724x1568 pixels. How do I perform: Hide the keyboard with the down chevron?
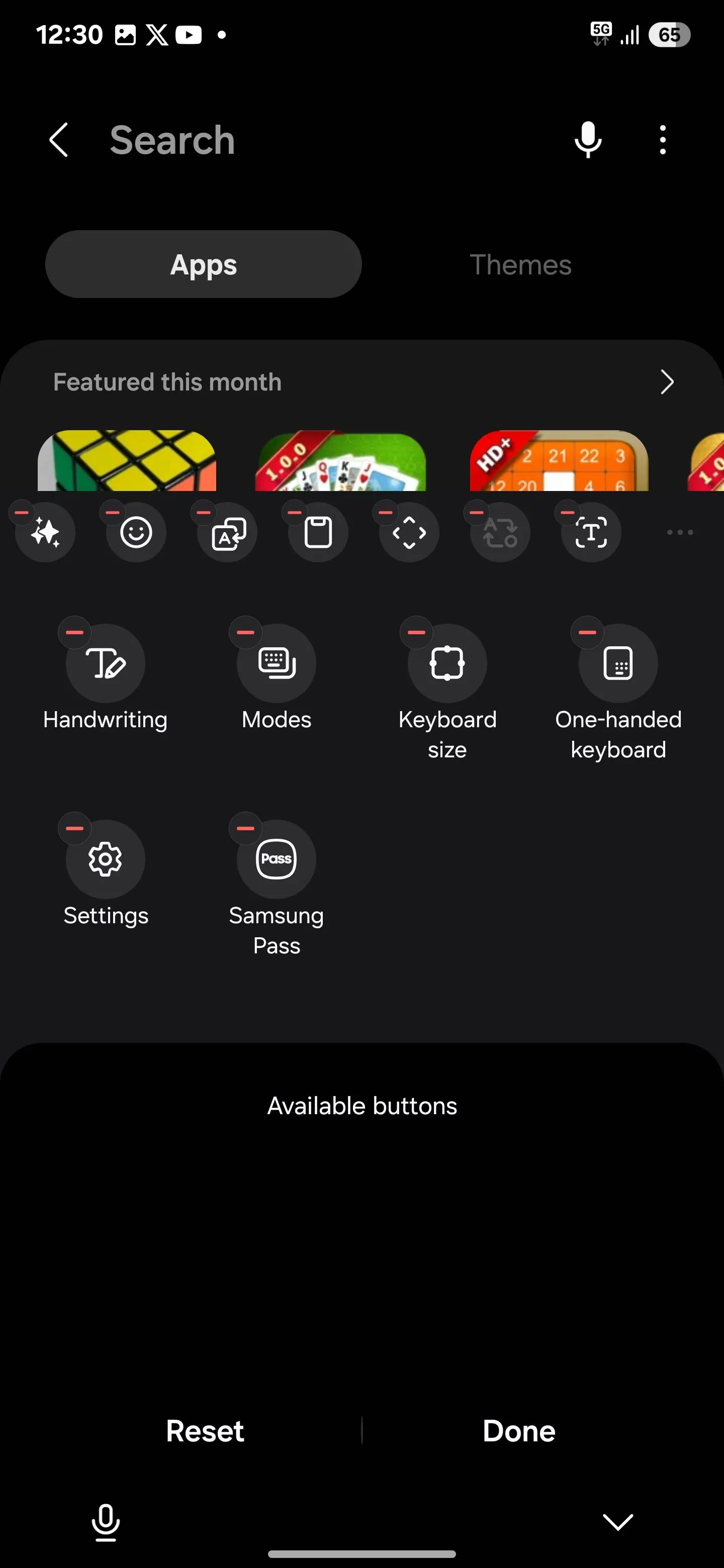tap(617, 1522)
